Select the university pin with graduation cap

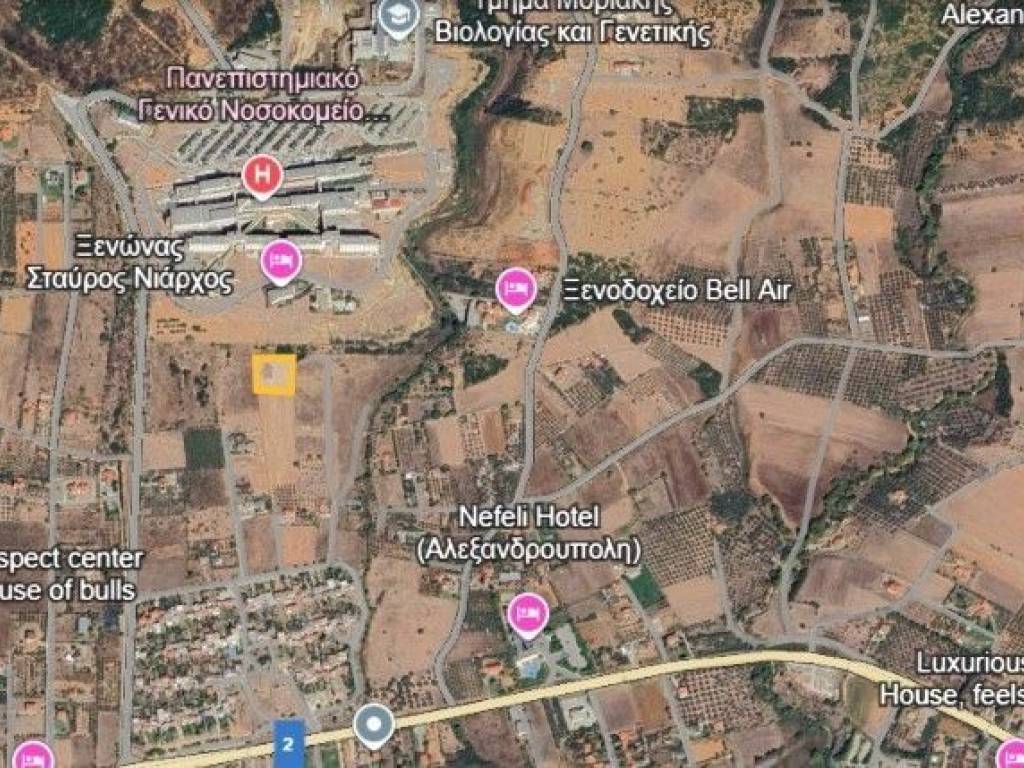pos(399,17)
